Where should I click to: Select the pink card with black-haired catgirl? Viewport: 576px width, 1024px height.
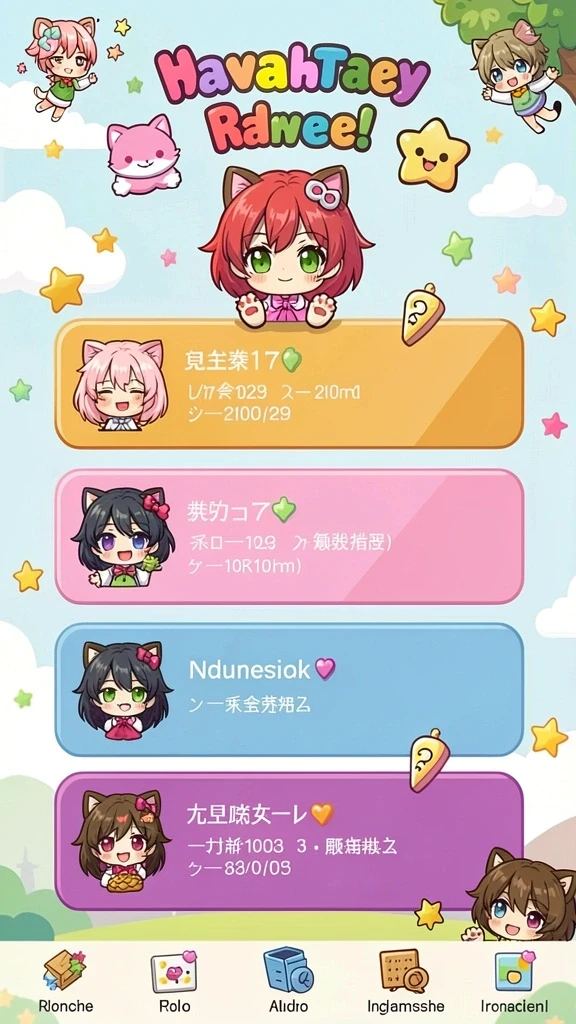289,536
